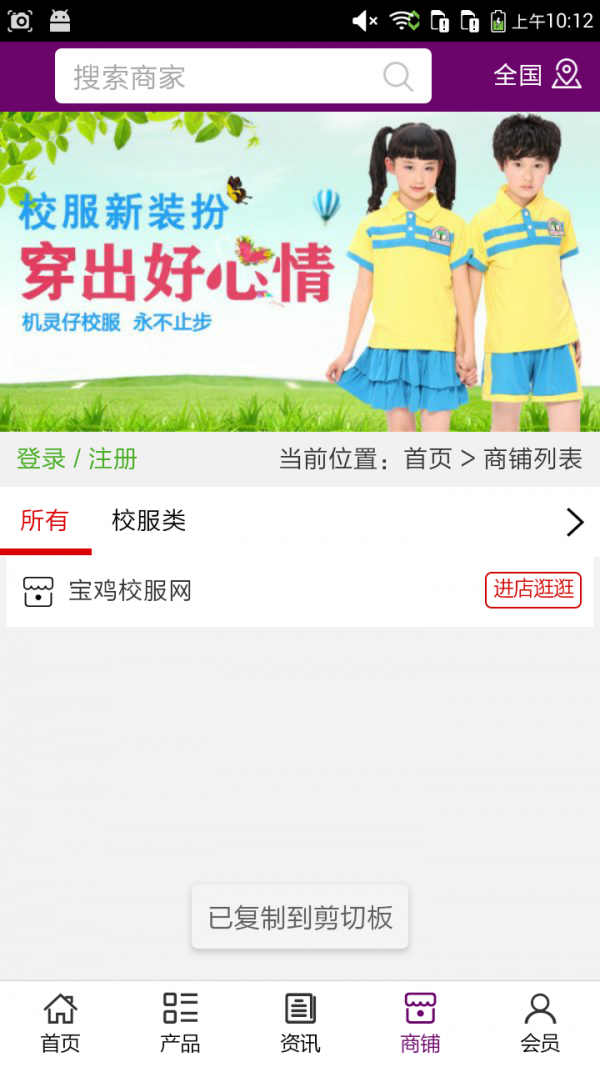This screenshot has width=600, height=1067.
Task: Tap the 进店逛逛 button
Action: point(533,590)
